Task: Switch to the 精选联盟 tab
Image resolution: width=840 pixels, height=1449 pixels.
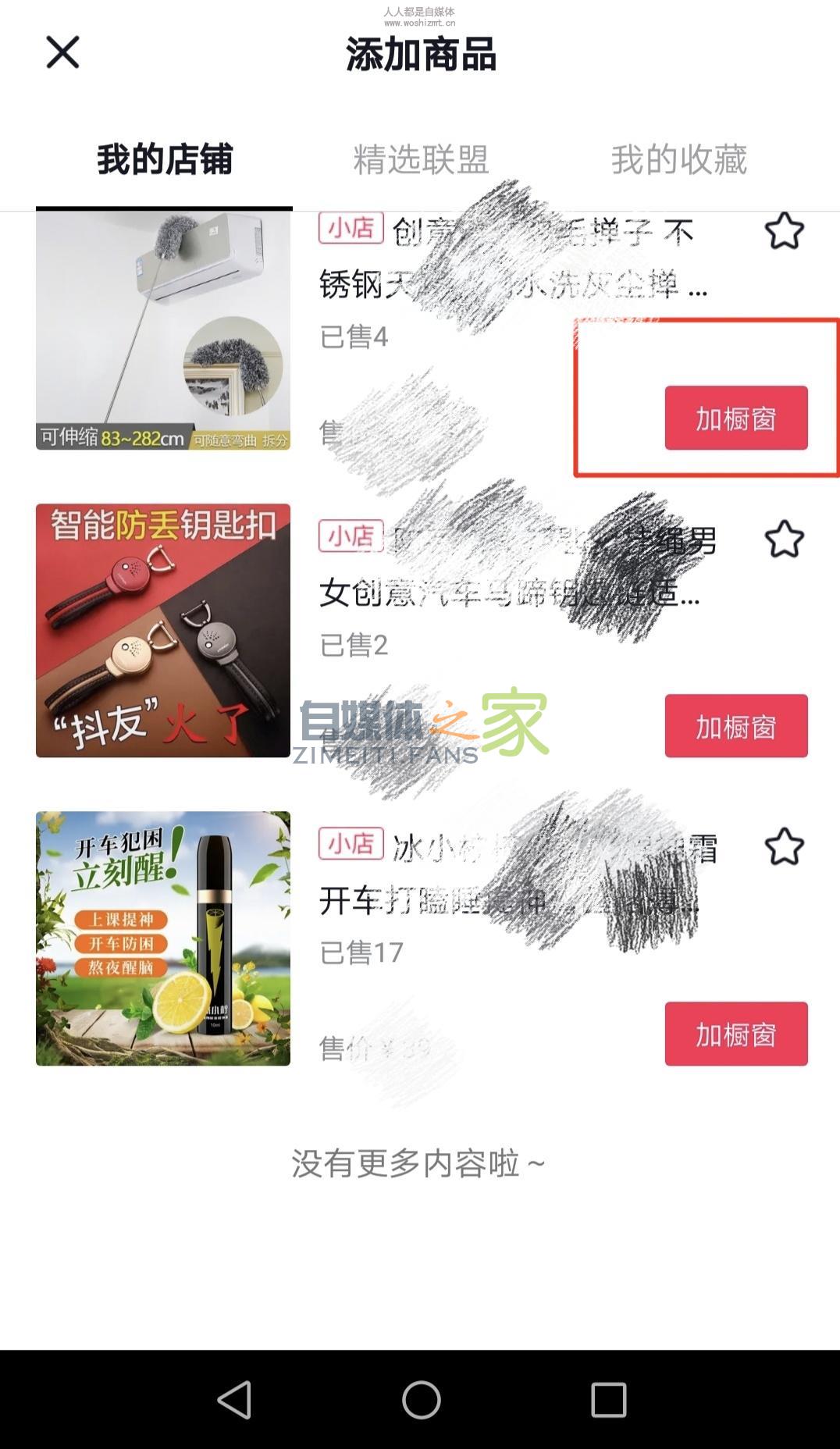Action: click(421, 160)
